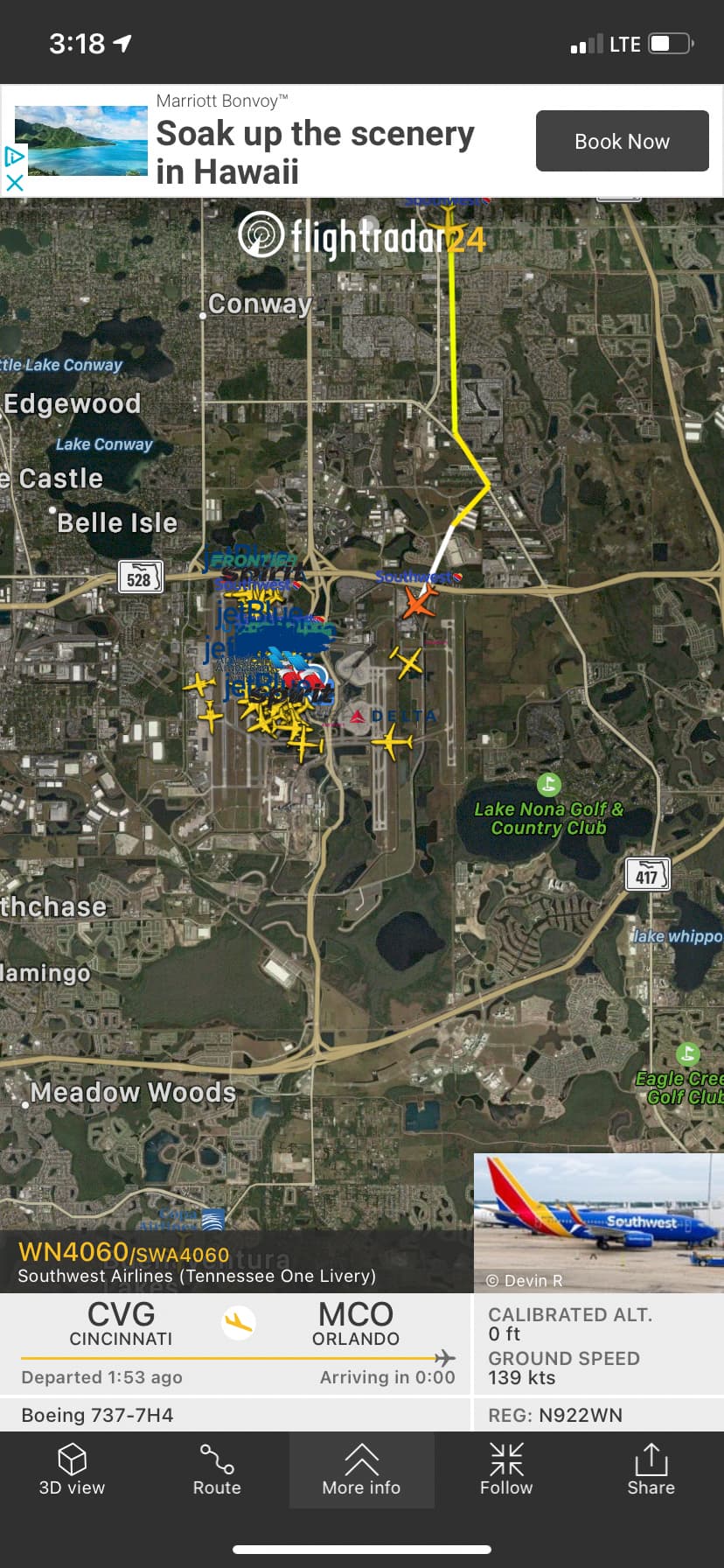Follow this flight

tap(506, 1470)
